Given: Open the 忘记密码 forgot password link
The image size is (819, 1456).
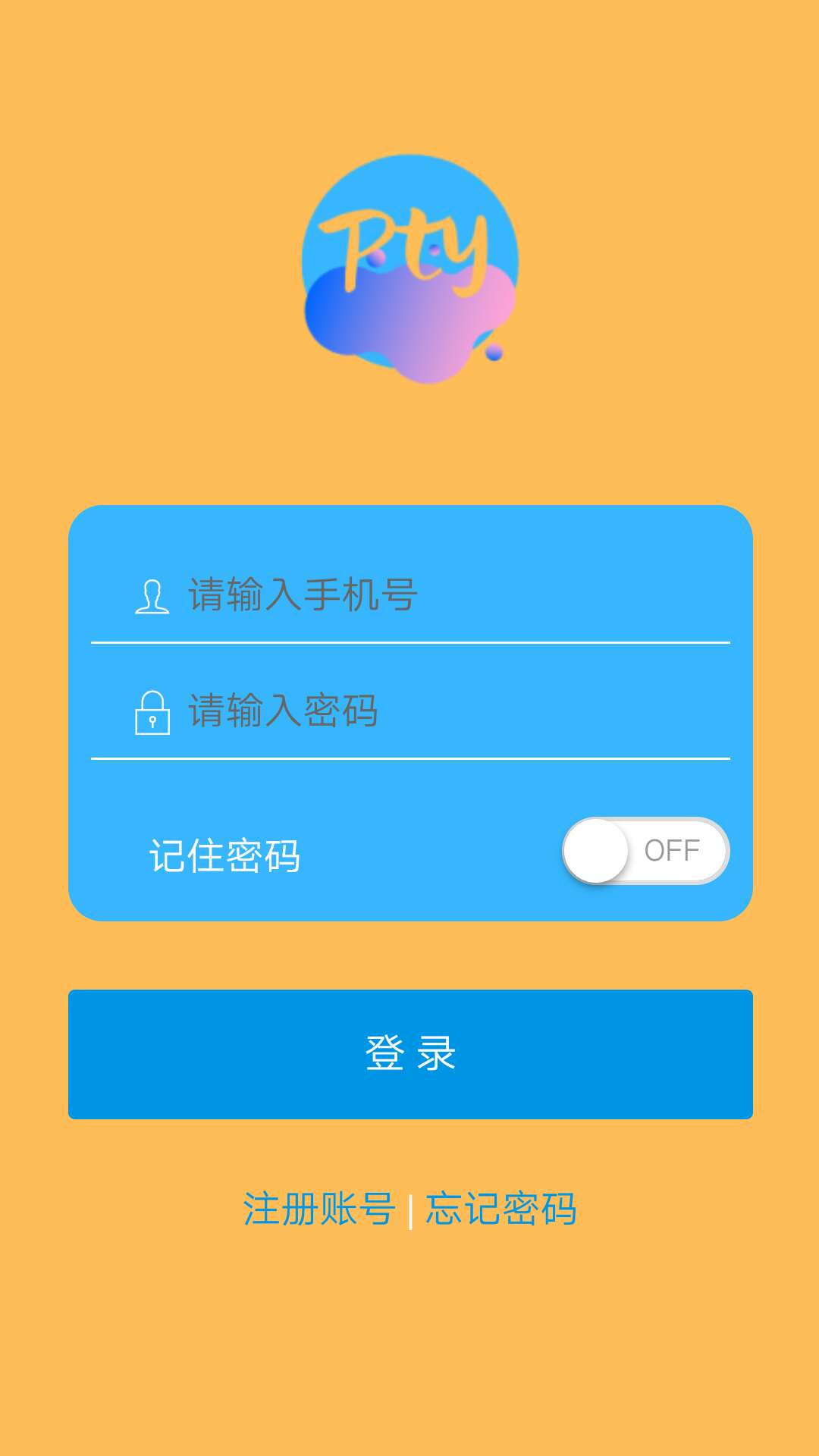Looking at the screenshot, I should (500, 1209).
